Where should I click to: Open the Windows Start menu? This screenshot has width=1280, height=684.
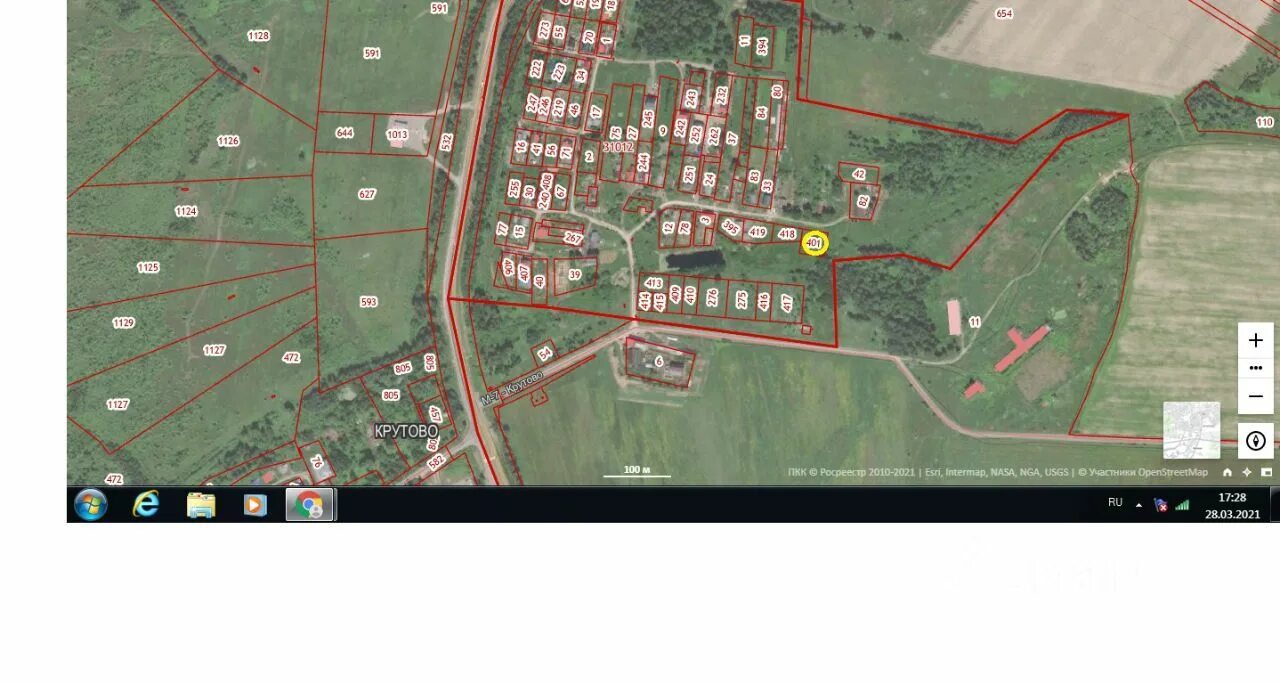point(90,505)
